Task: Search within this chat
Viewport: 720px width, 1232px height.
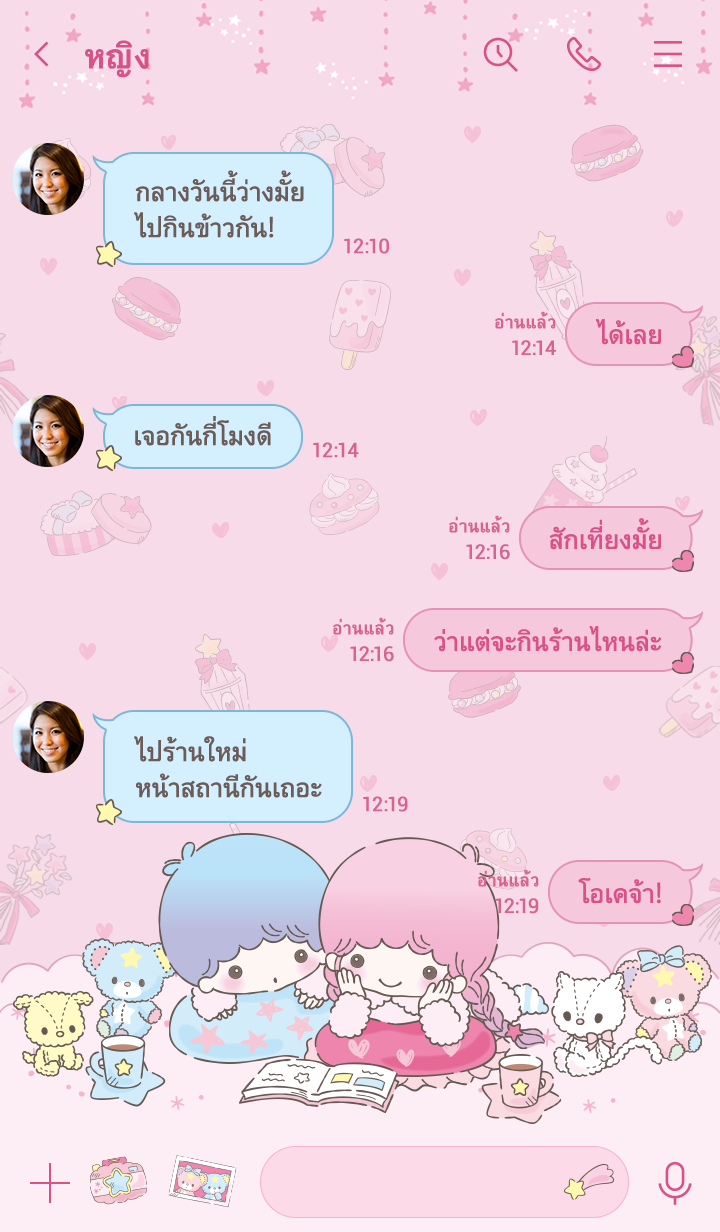Action: point(500,54)
